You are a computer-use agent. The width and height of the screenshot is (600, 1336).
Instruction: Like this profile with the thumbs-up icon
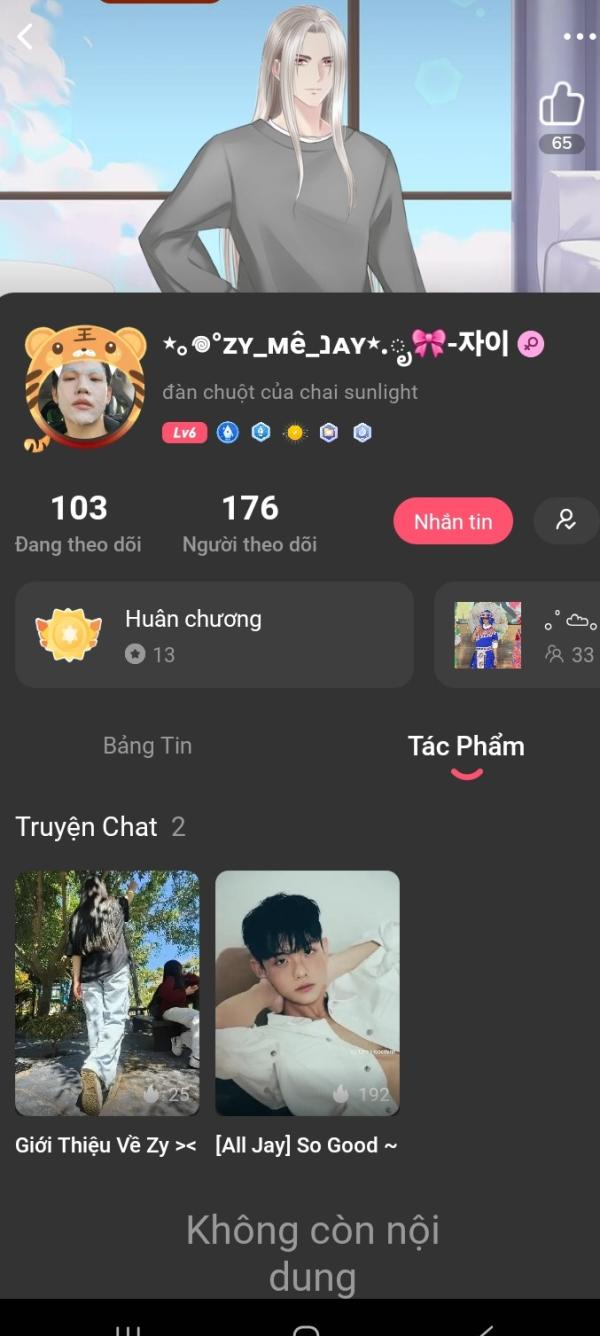tap(561, 105)
